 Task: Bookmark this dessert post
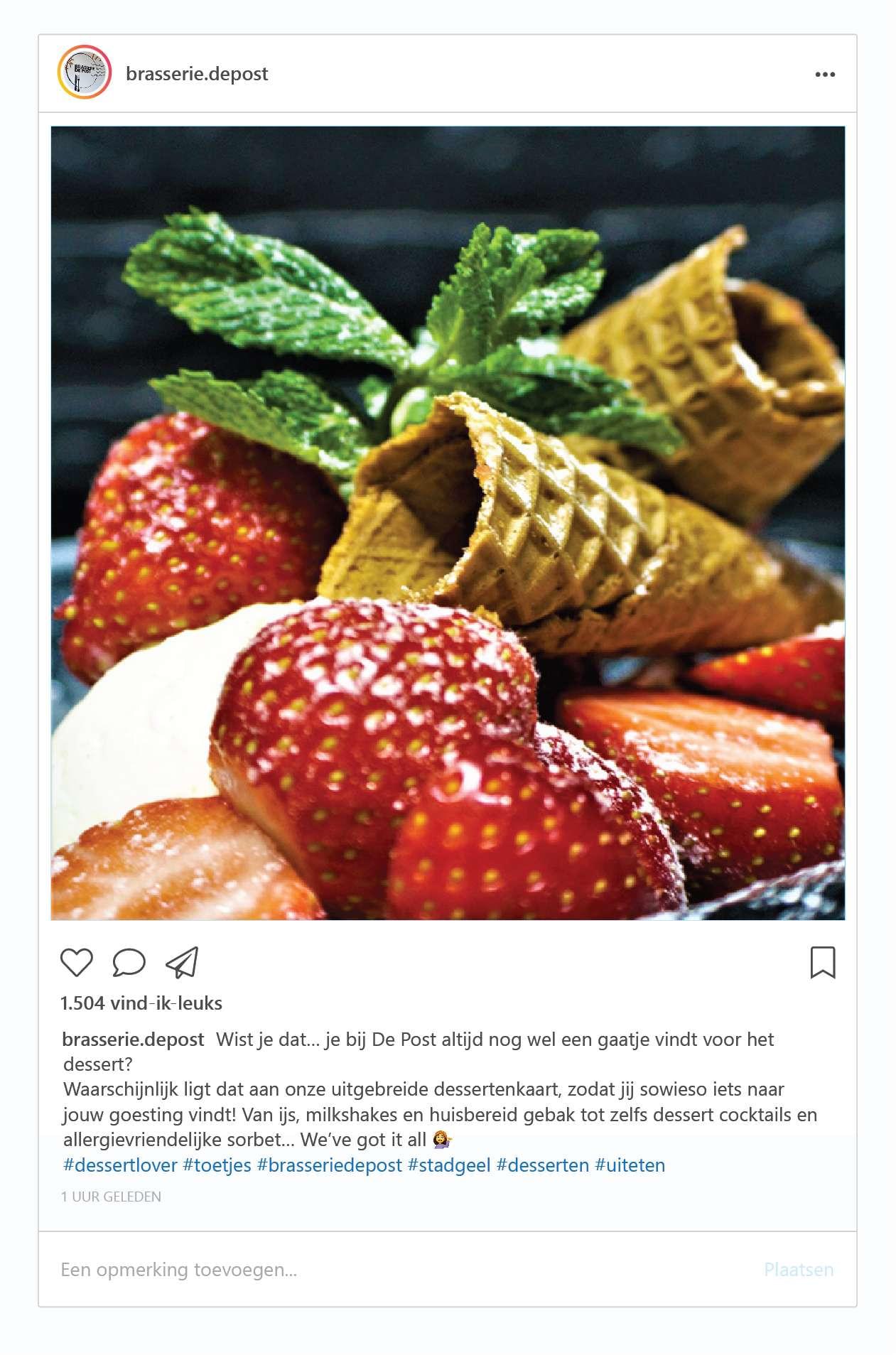tap(822, 962)
